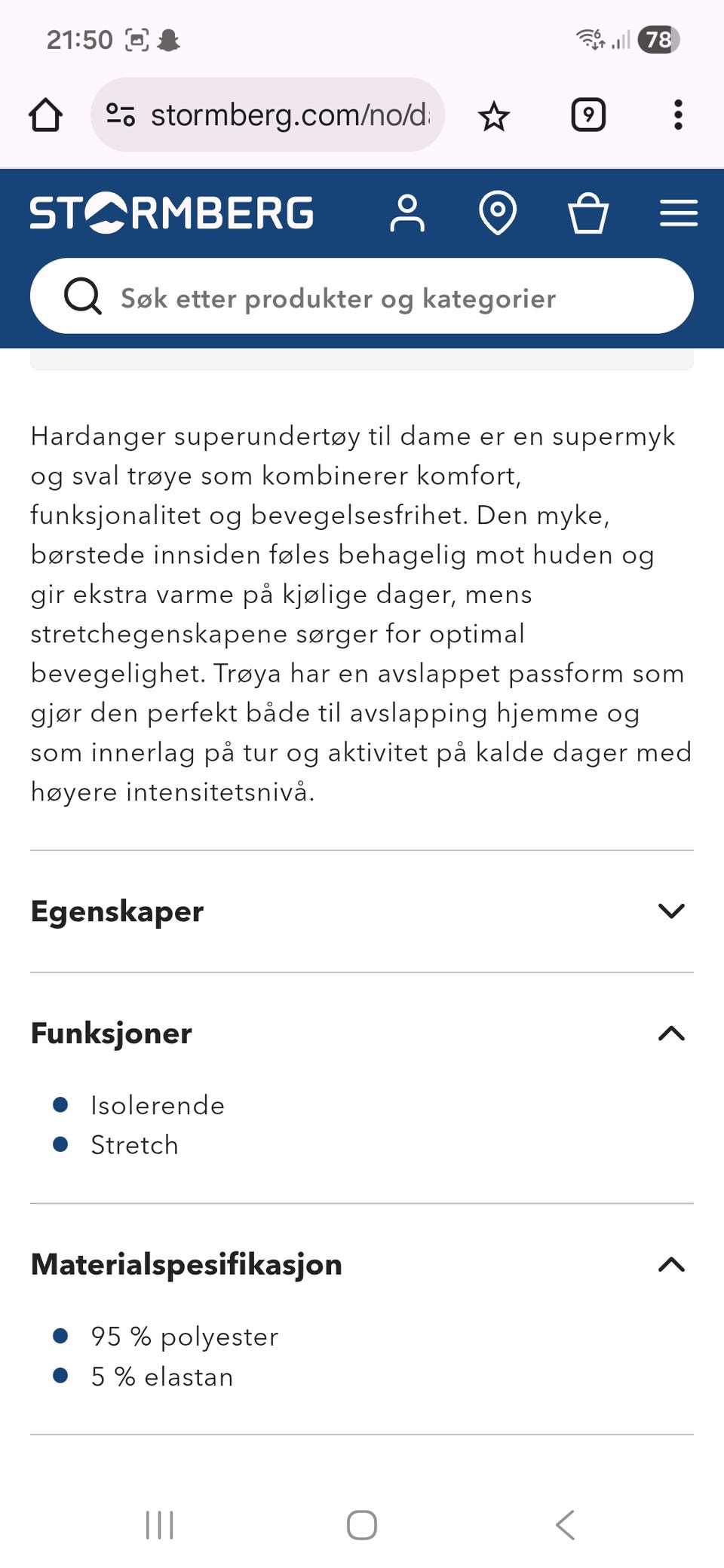The image size is (724, 1568).
Task: Click the Stormberg logo
Action: [x=170, y=213]
